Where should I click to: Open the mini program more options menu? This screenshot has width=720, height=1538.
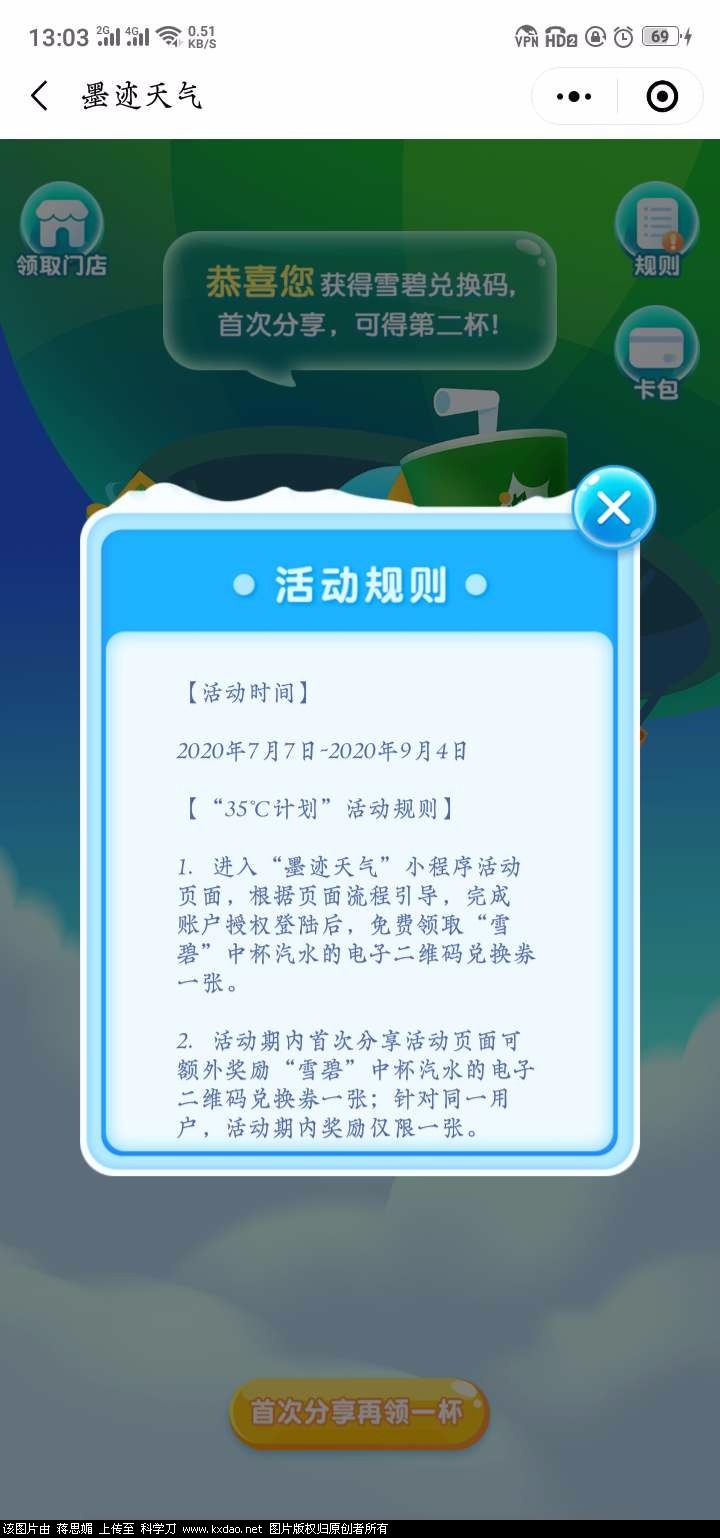[x=574, y=97]
